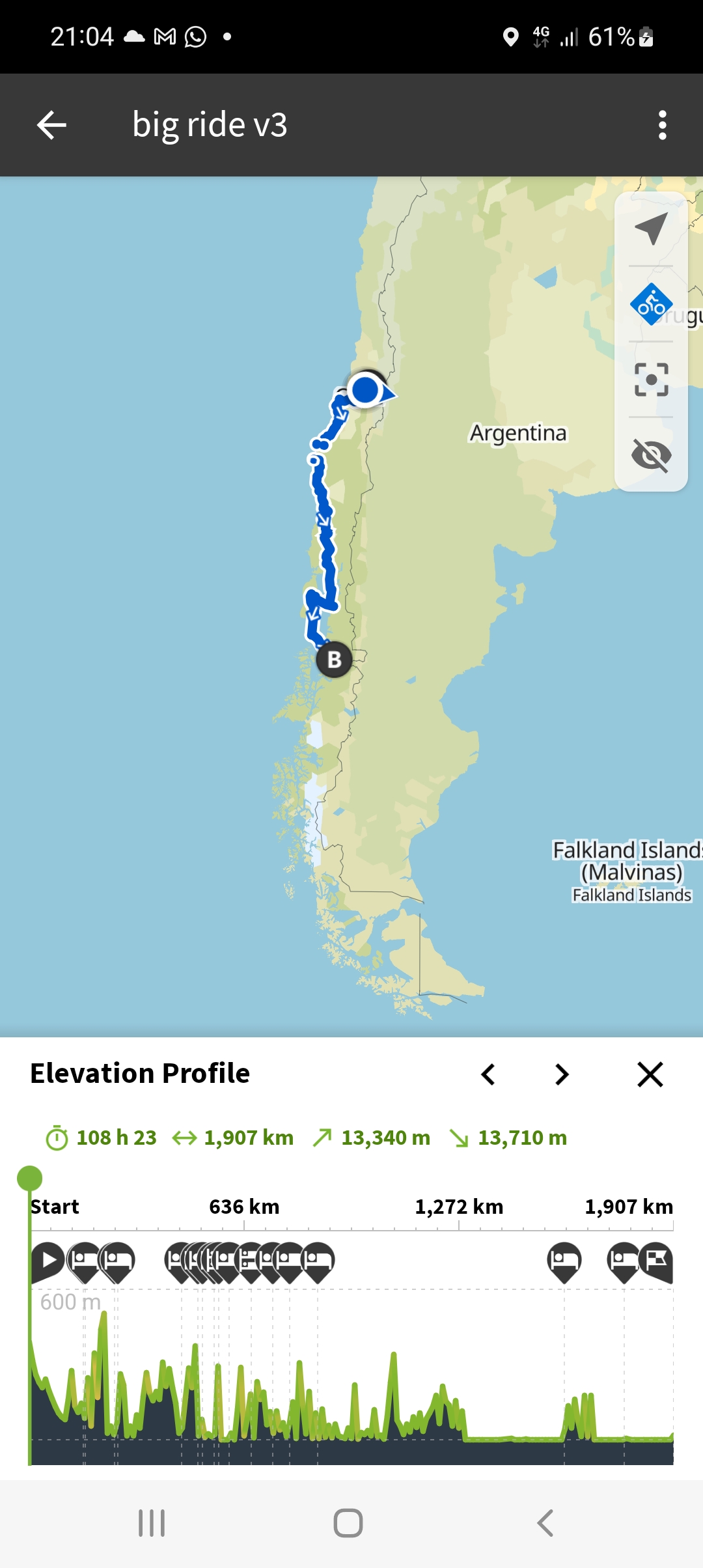Open recent apps from the navigation bar
The image size is (703, 1568).
coord(151,1522)
